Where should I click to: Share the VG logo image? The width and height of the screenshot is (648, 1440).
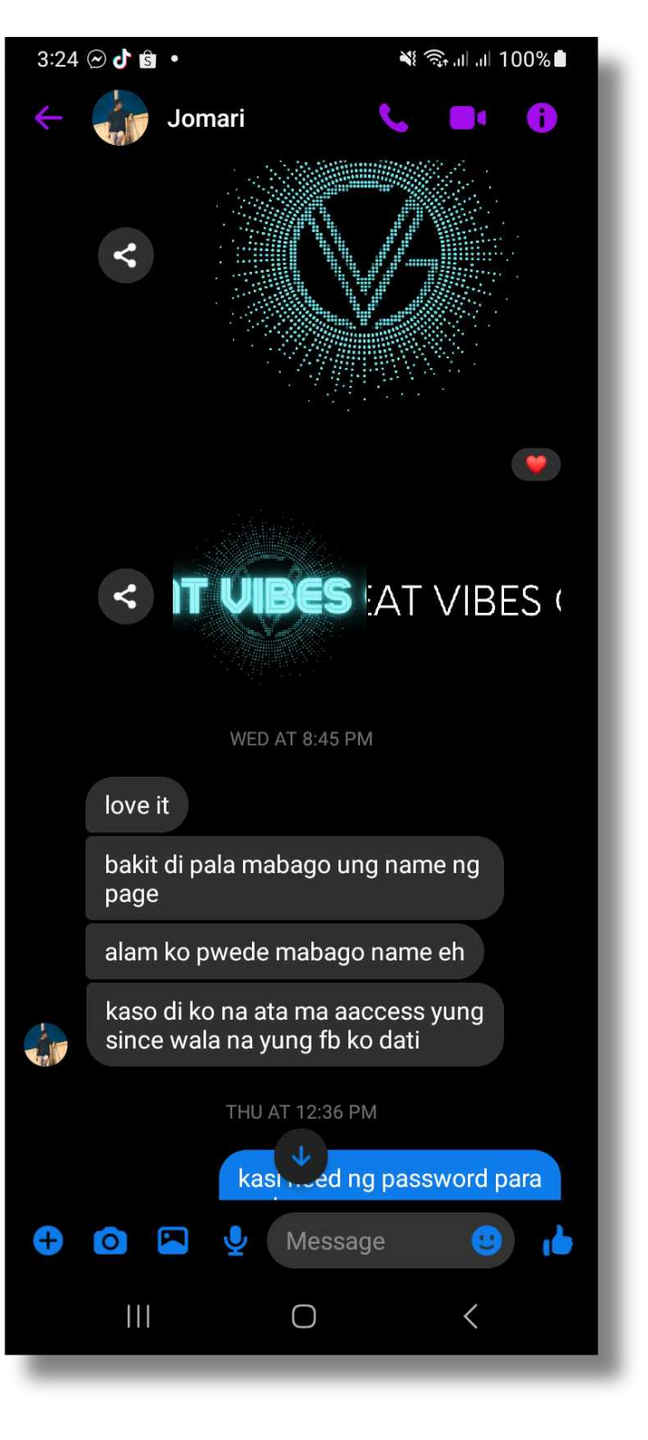coord(125,255)
